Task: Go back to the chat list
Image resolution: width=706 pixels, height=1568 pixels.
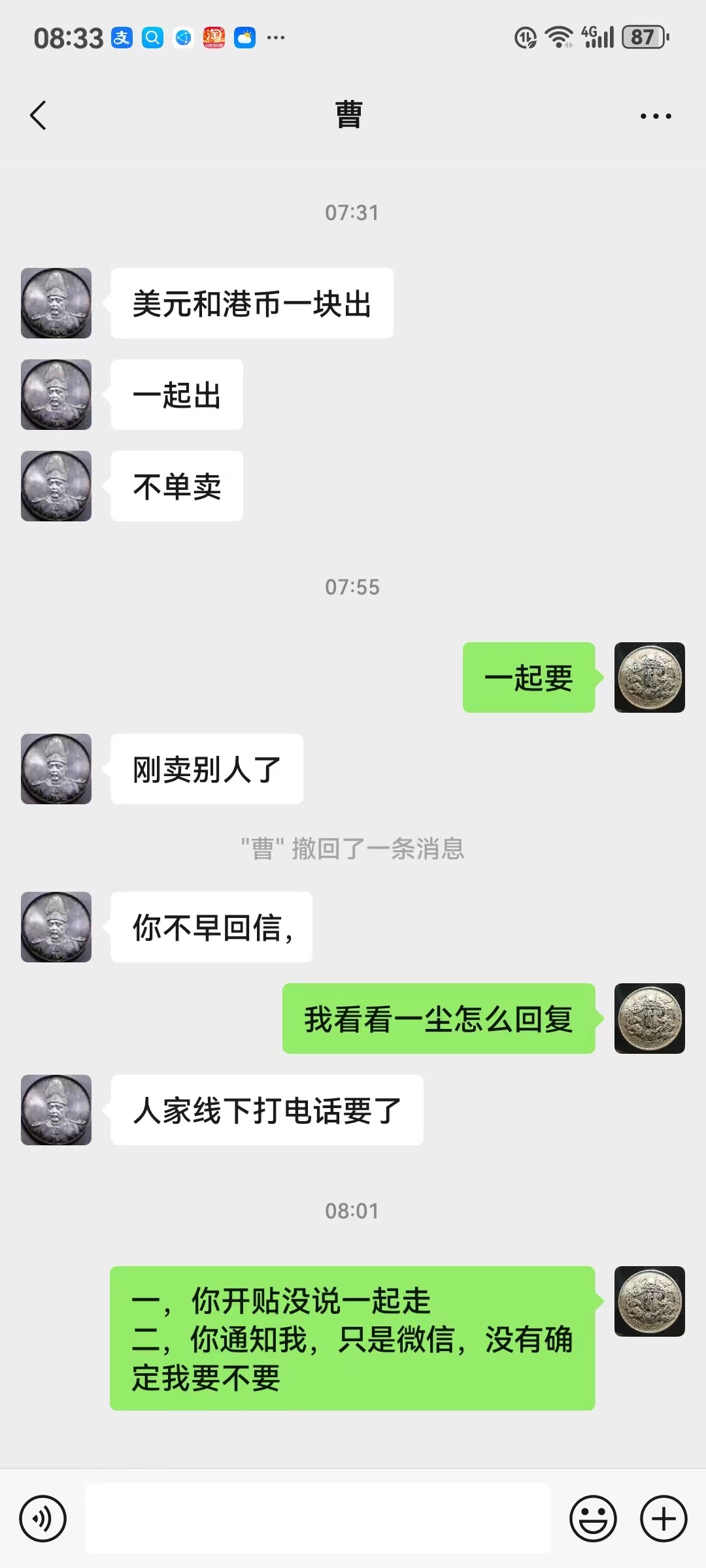Action: coord(39,116)
